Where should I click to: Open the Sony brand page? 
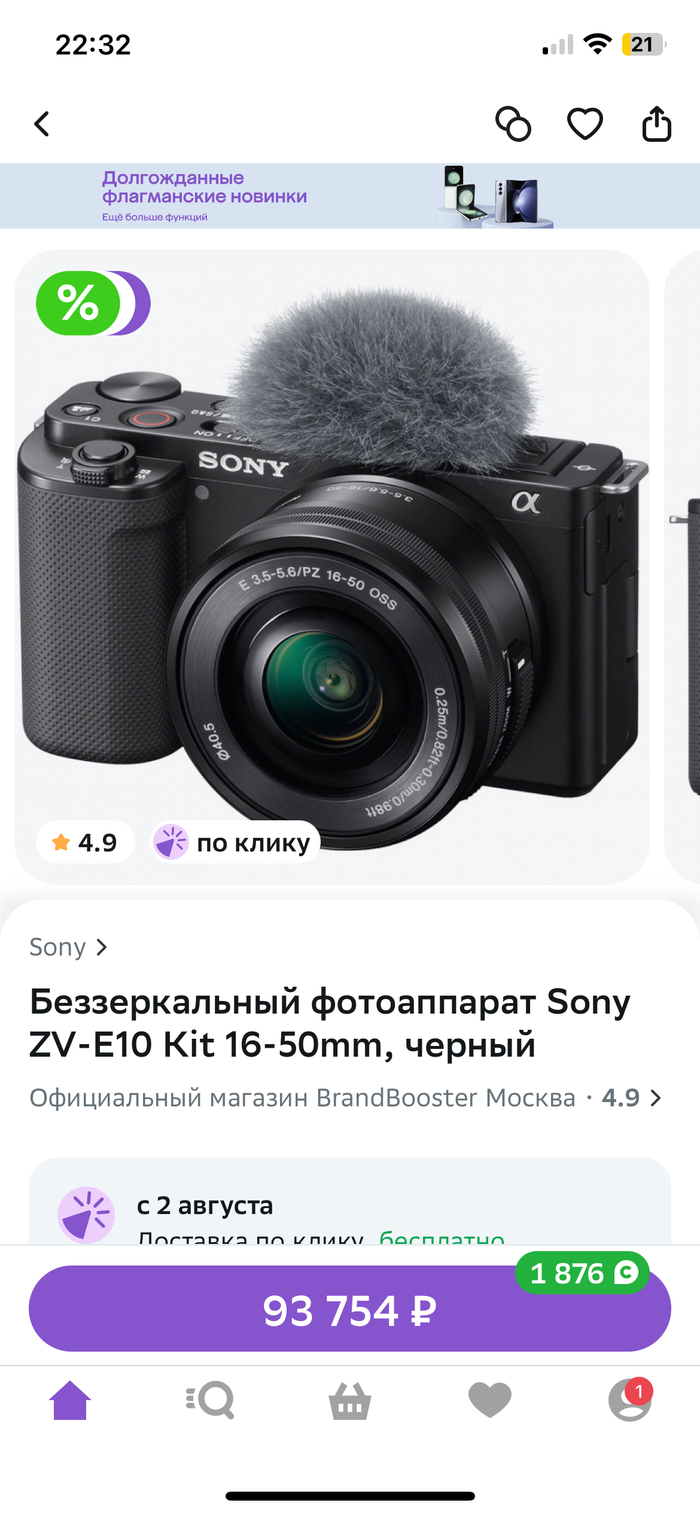click(x=68, y=947)
